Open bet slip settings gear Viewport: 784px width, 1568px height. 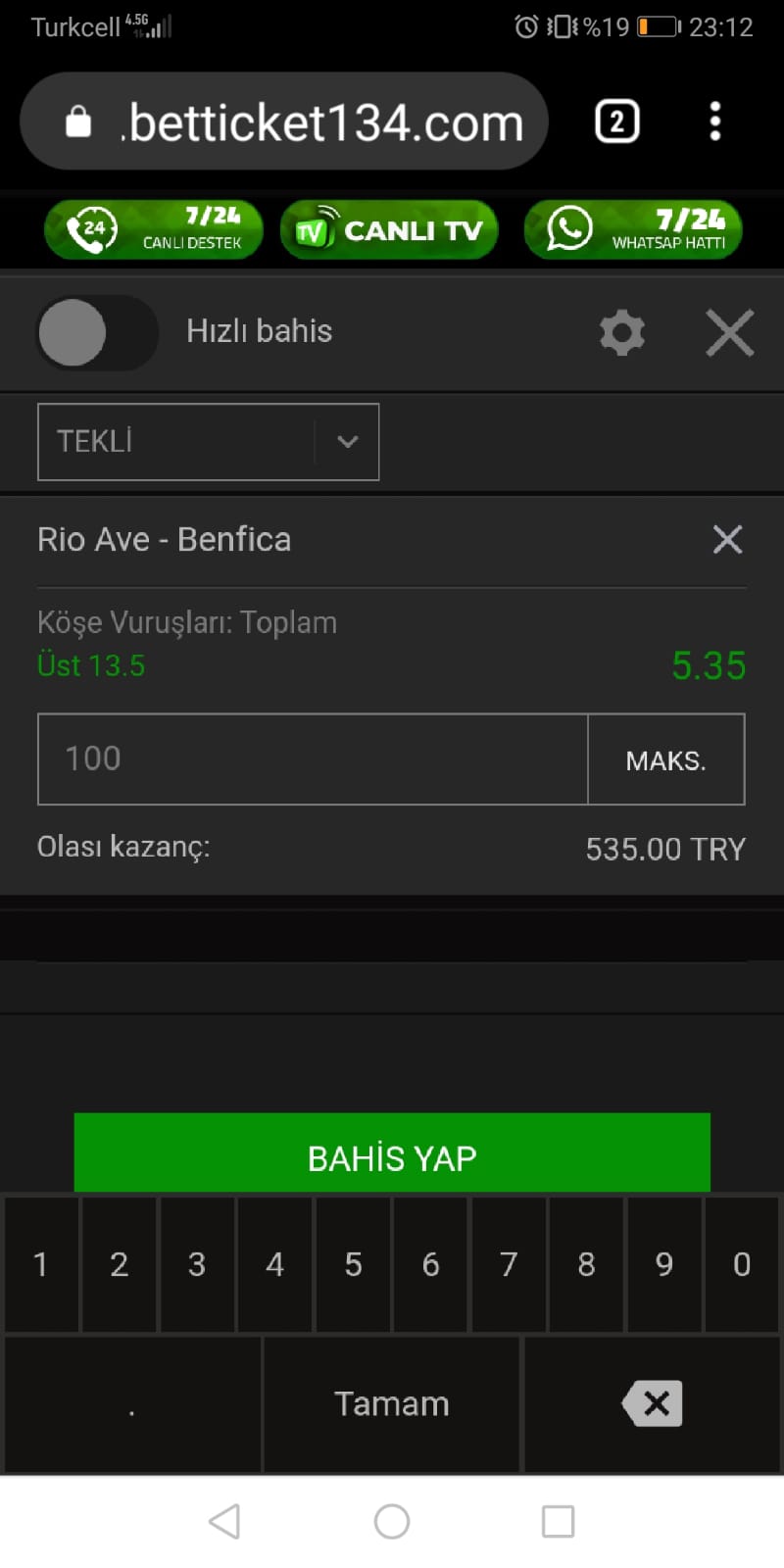point(622,333)
